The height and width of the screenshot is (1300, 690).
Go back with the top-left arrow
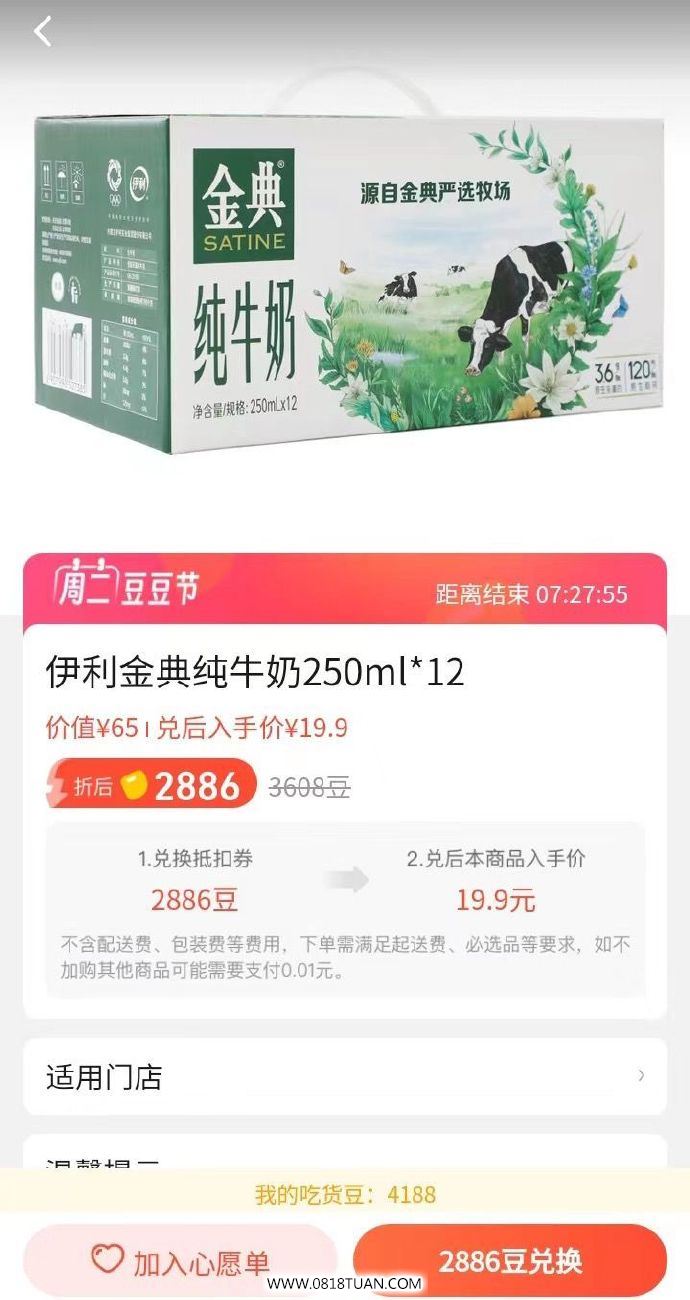42,32
